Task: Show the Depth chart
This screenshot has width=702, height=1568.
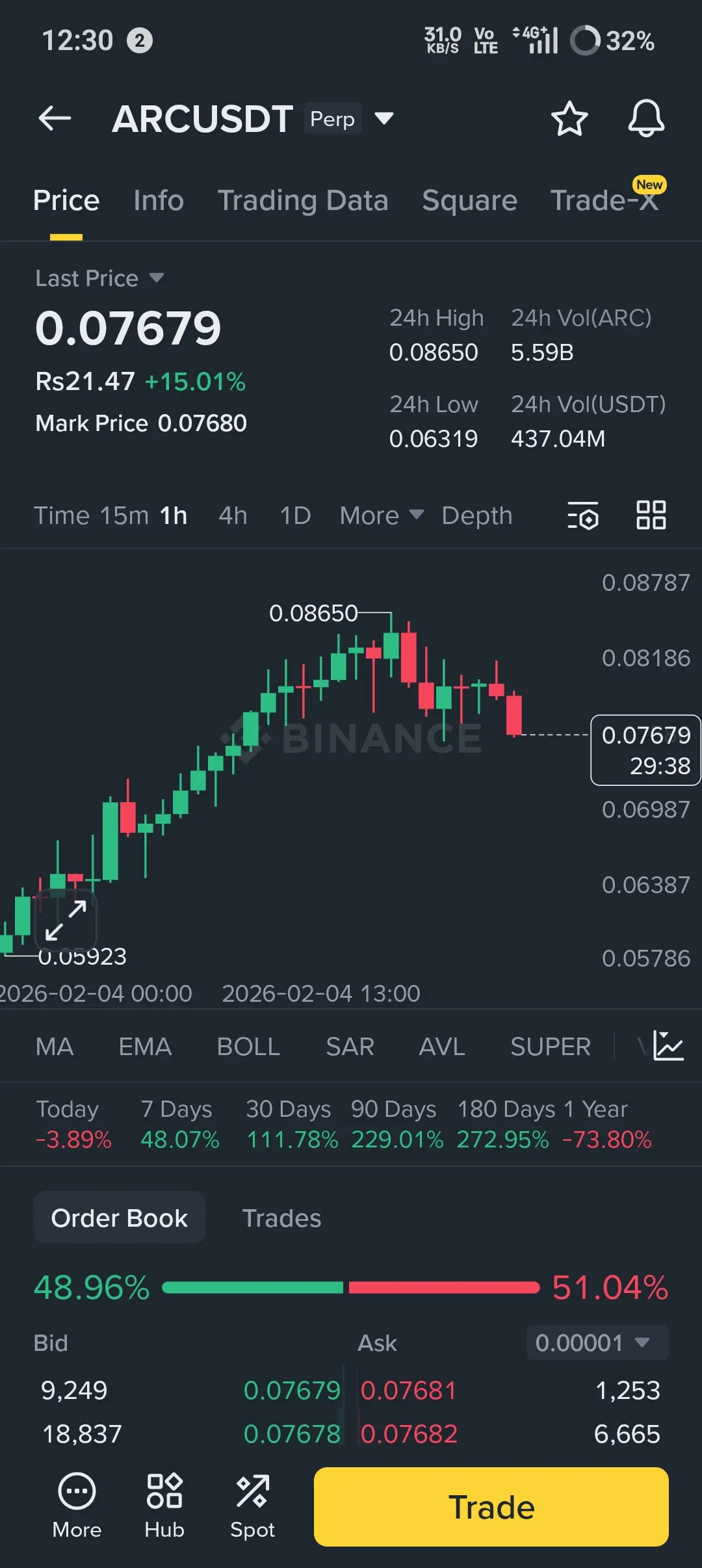Action: (x=477, y=516)
